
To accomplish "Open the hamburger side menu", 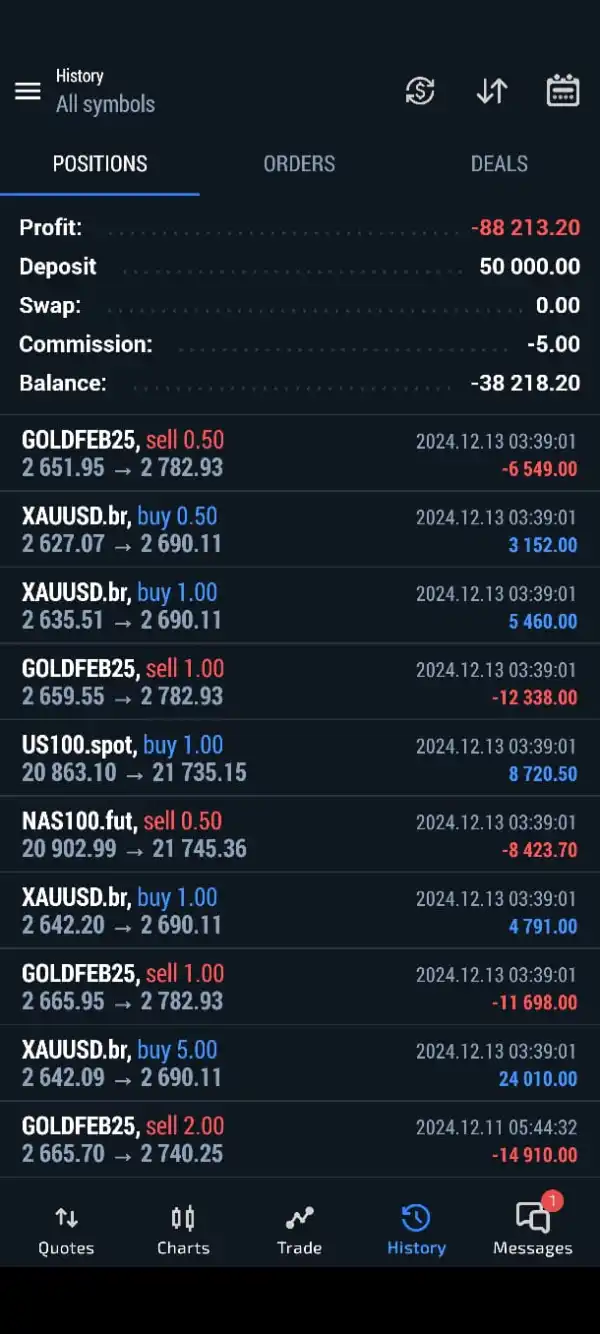I will click(x=28, y=91).
